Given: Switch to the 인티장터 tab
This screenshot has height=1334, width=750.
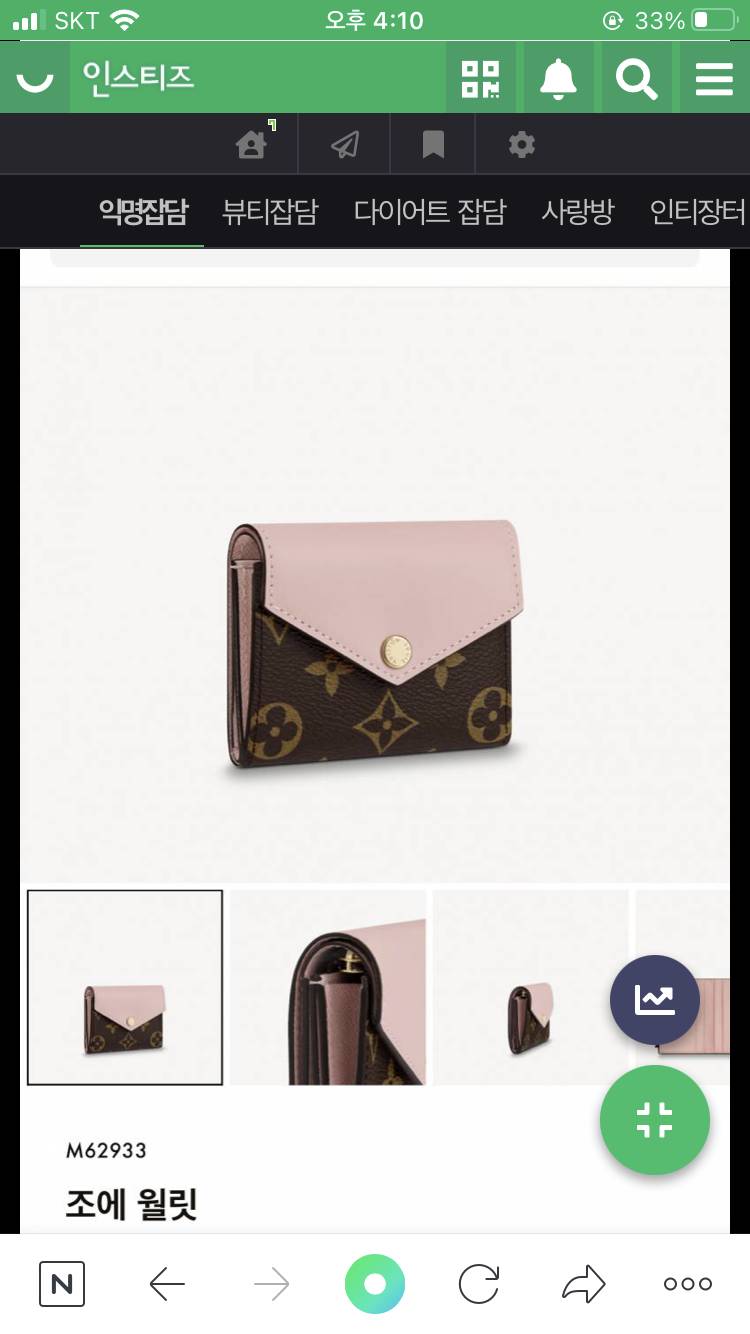Looking at the screenshot, I should [x=698, y=212].
